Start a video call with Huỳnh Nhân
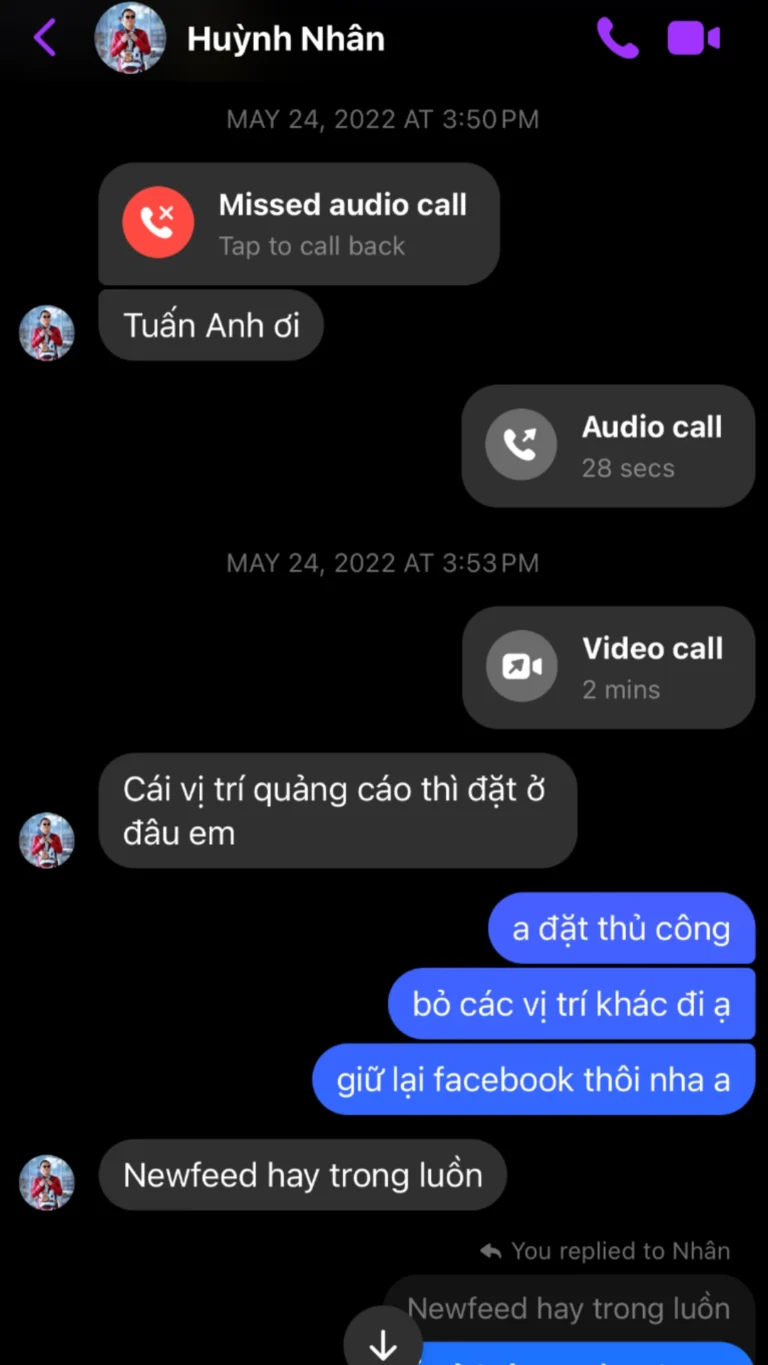The width and height of the screenshot is (768, 1365). [x=693, y=38]
